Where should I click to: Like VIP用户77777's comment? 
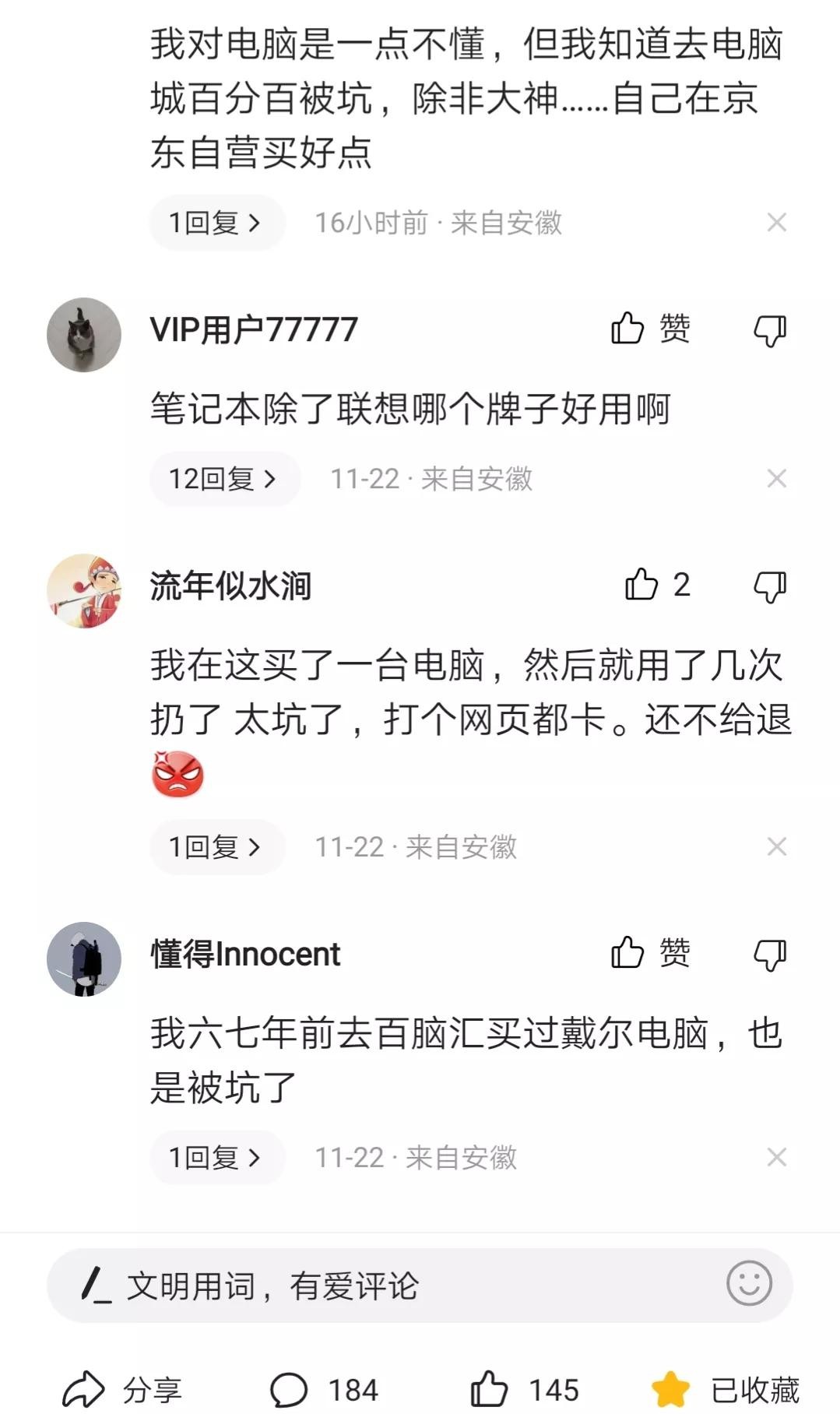[650, 329]
